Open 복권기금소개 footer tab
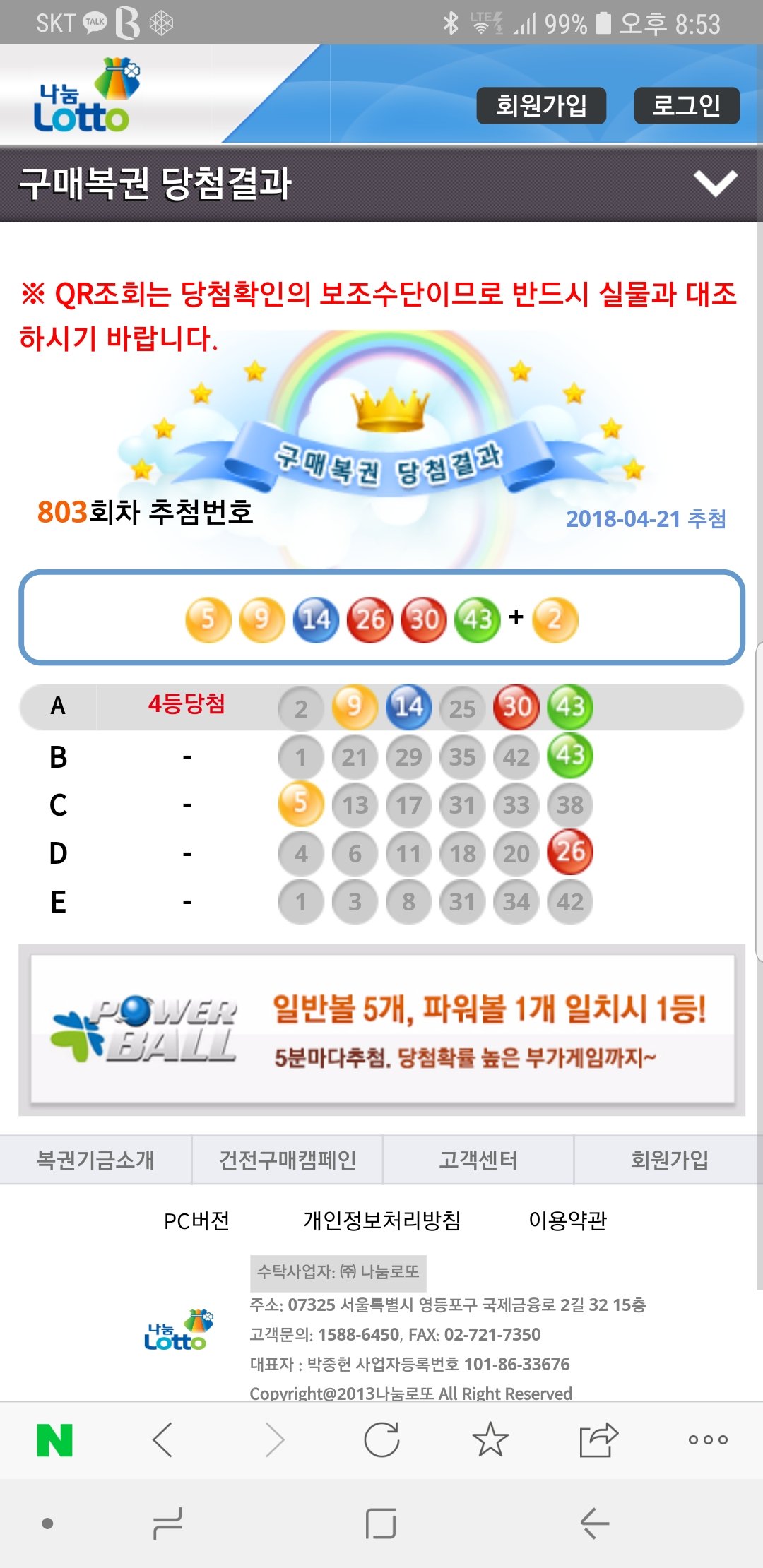 click(x=95, y=1160)
